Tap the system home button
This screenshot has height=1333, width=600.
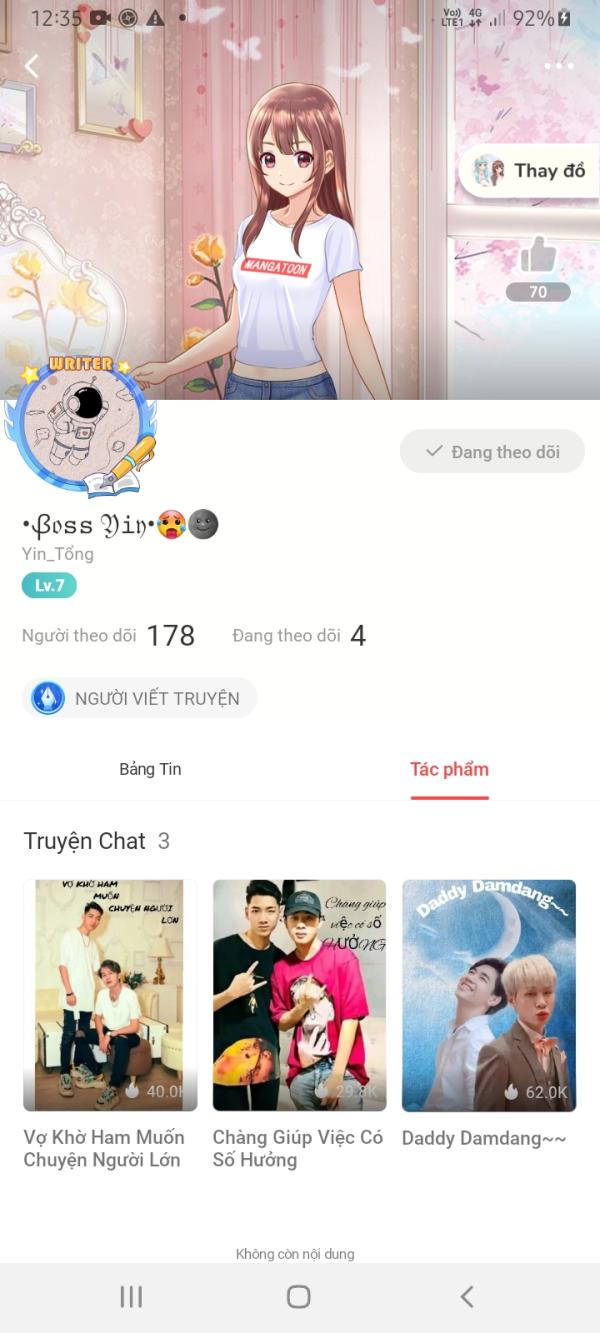(x=298, y=1297)
